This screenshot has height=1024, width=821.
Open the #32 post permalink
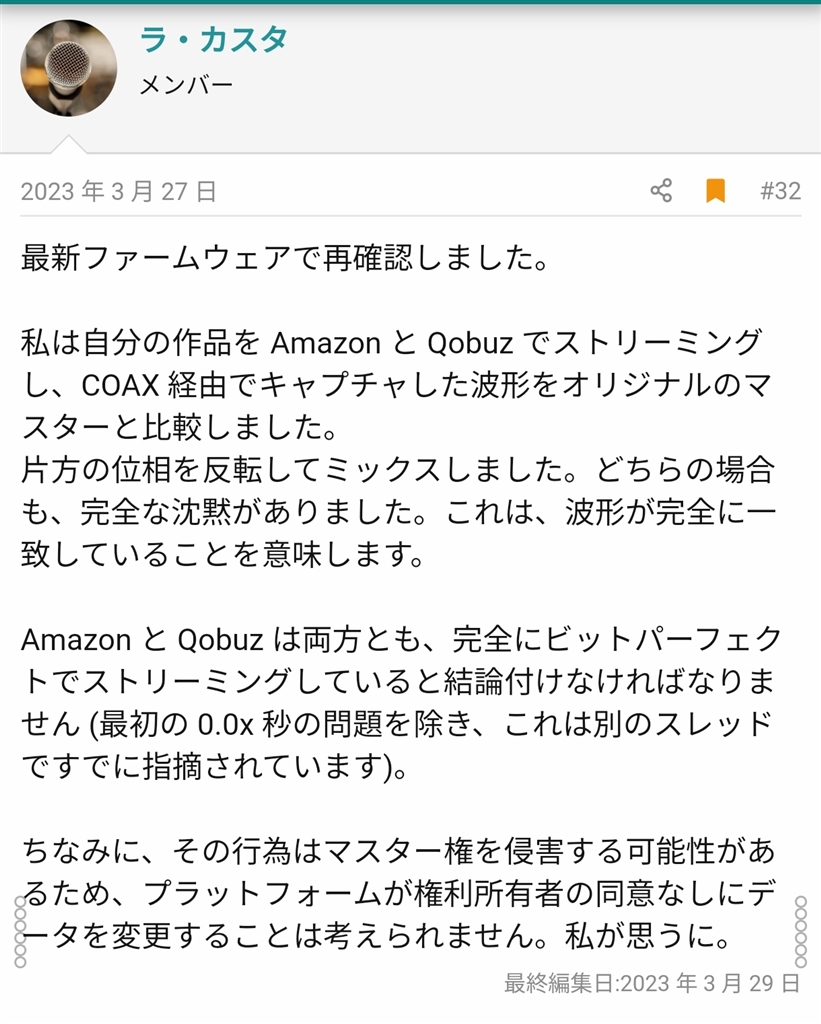(x=780, y=191)
